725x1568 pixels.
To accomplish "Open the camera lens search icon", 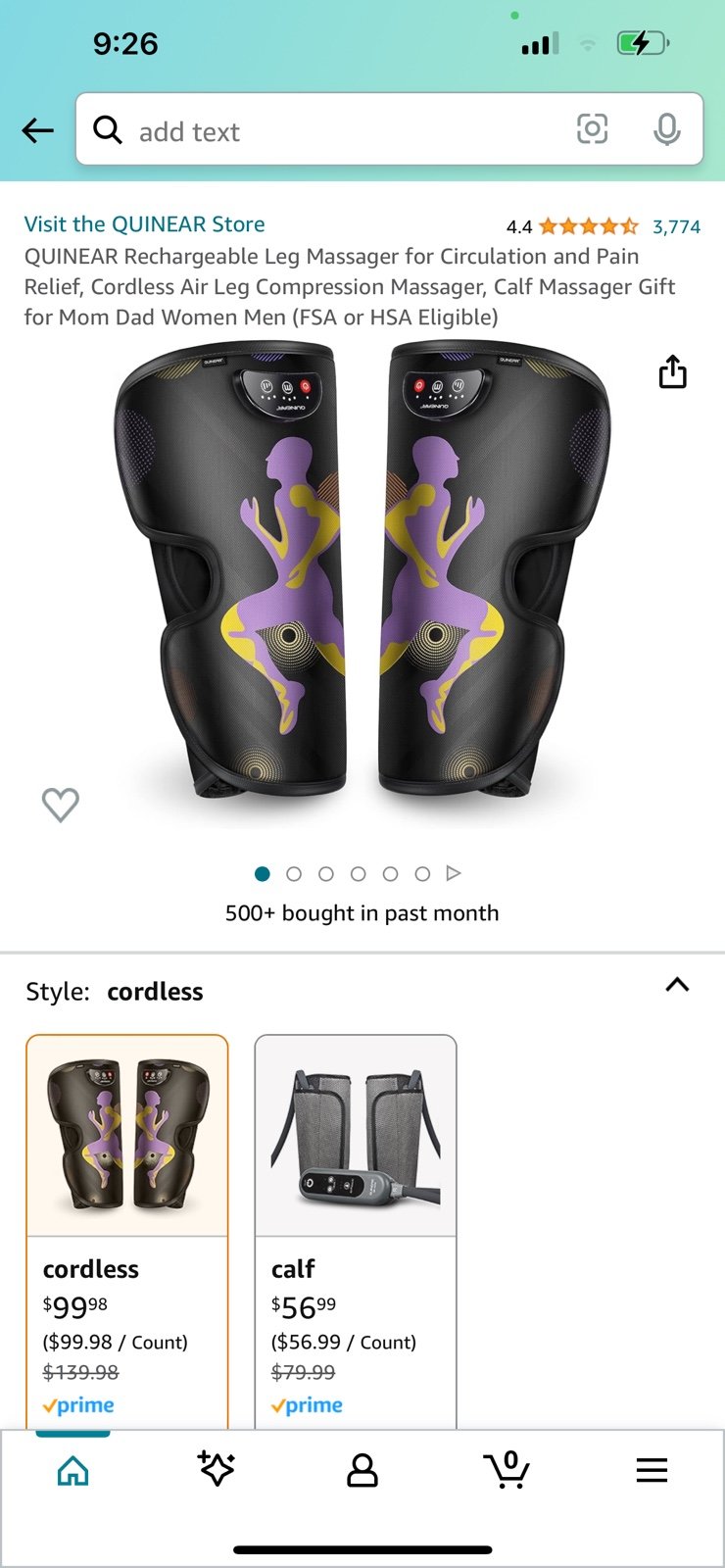I will pos(592,129).
